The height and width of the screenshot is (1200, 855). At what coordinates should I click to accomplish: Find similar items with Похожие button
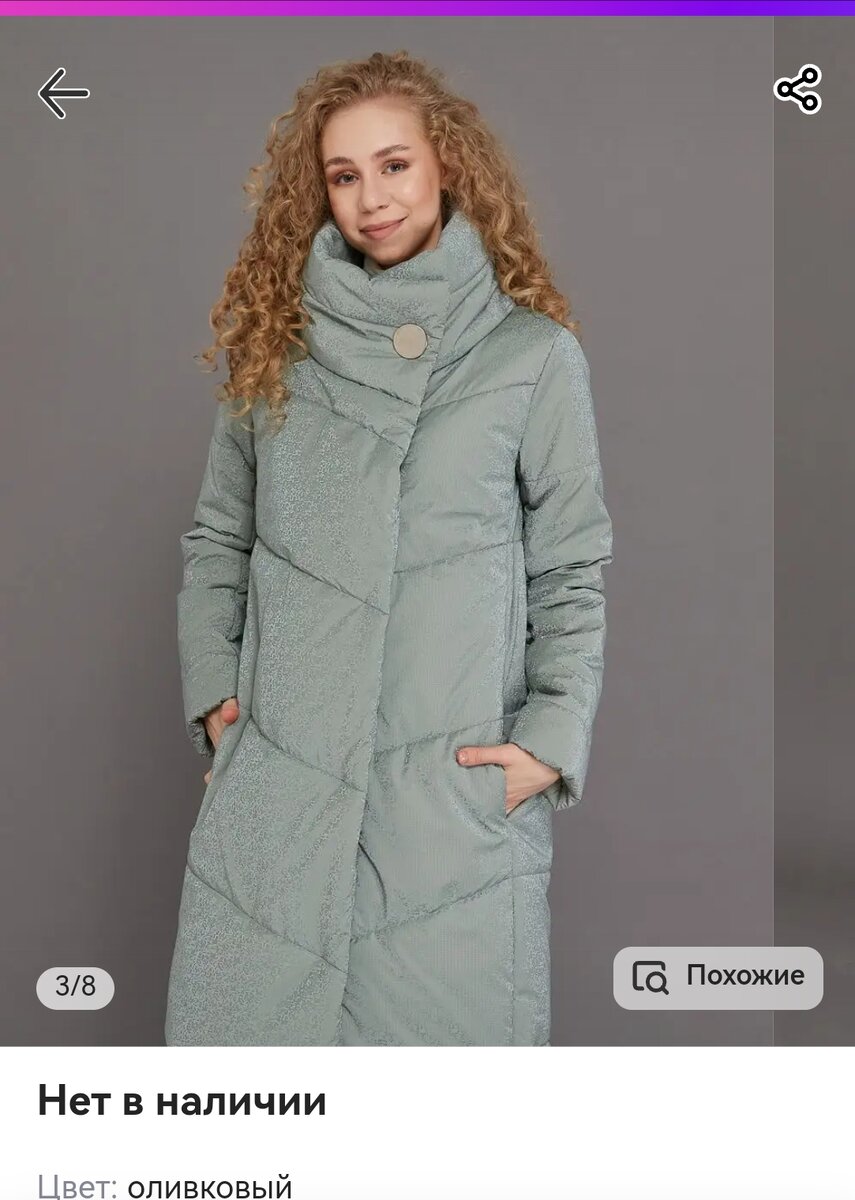(718, 977)
